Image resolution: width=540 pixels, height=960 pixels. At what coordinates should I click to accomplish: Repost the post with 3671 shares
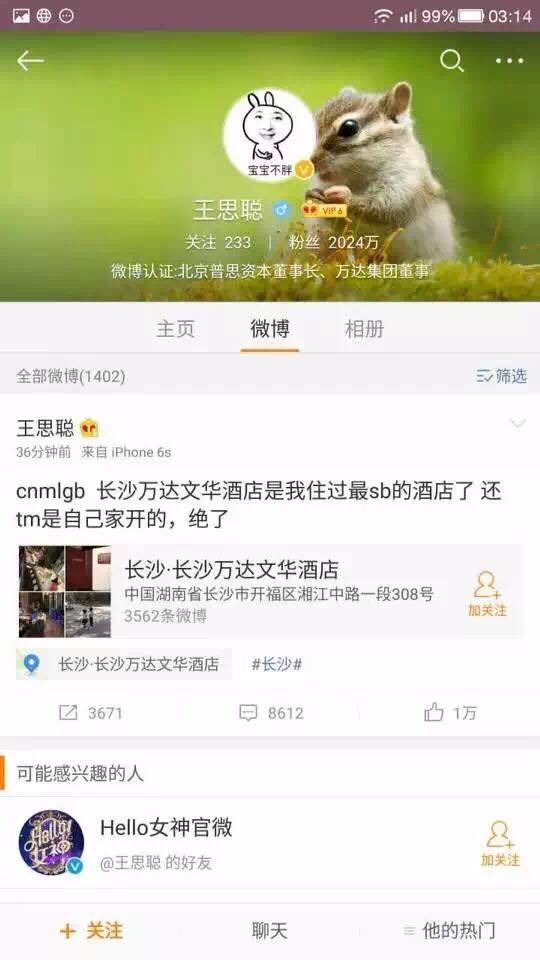tap(91, 713)
